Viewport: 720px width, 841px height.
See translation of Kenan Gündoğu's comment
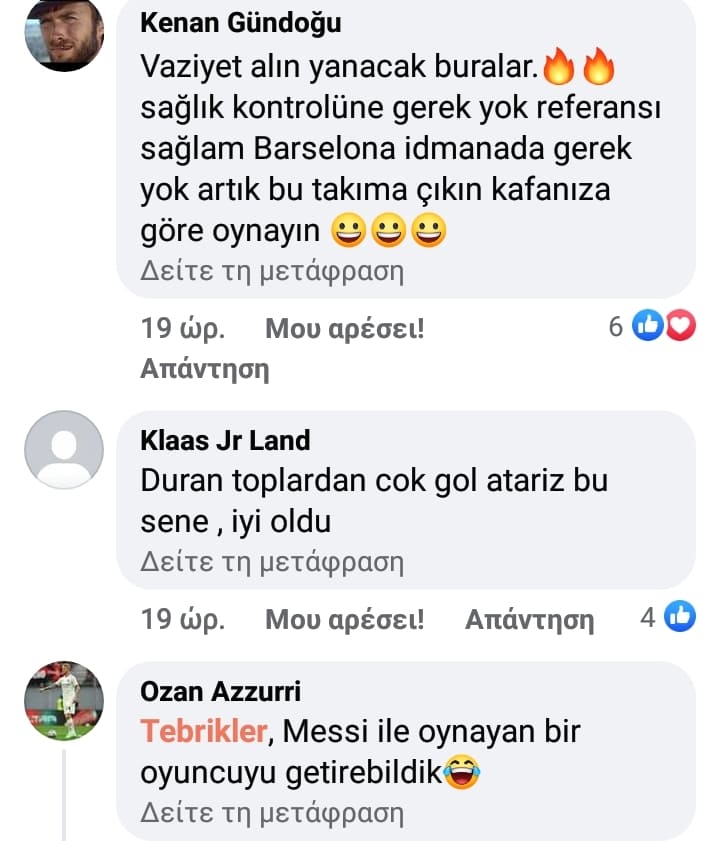pos(272,270)
